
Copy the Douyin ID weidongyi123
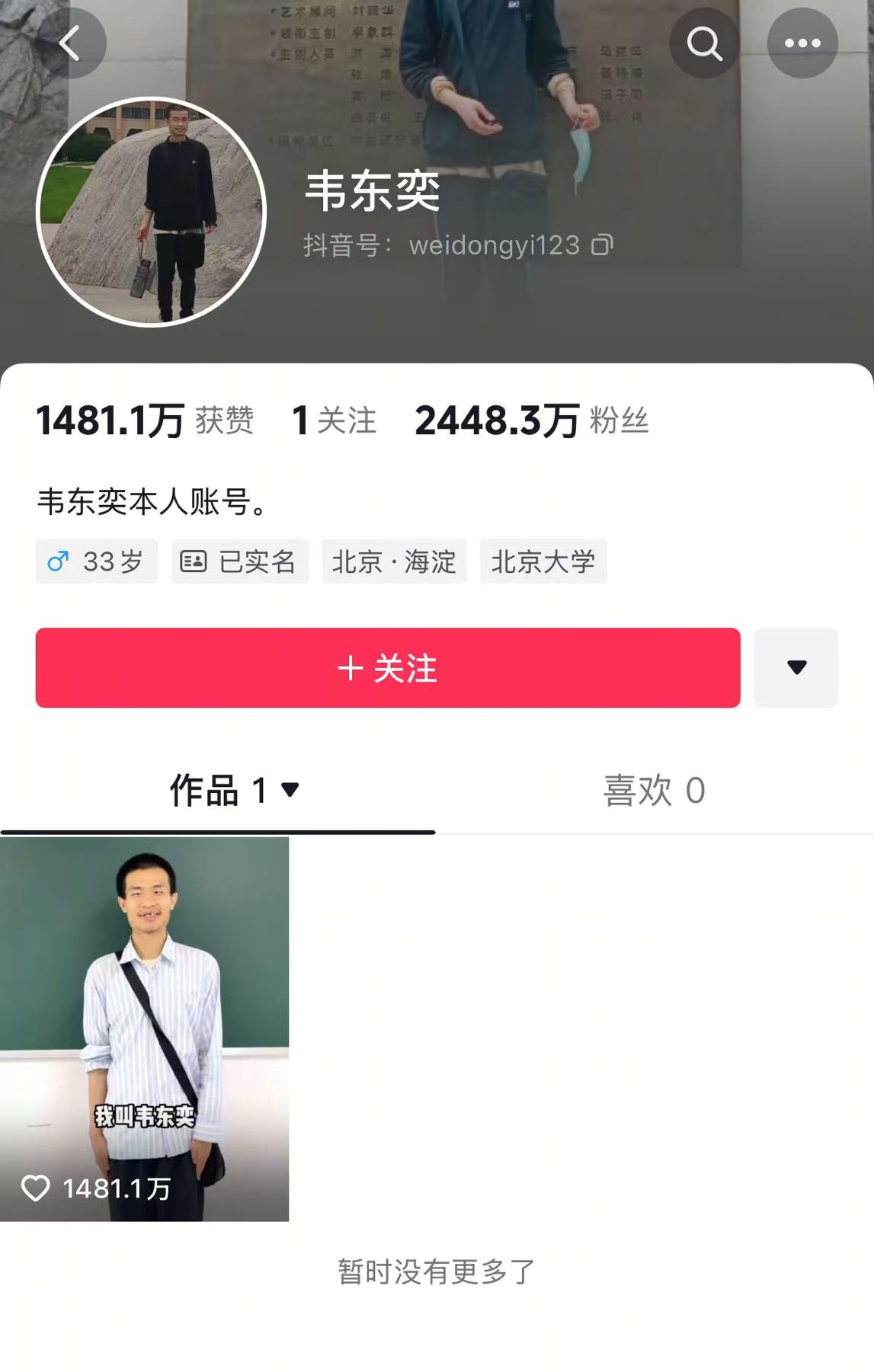tap(602, 245)
